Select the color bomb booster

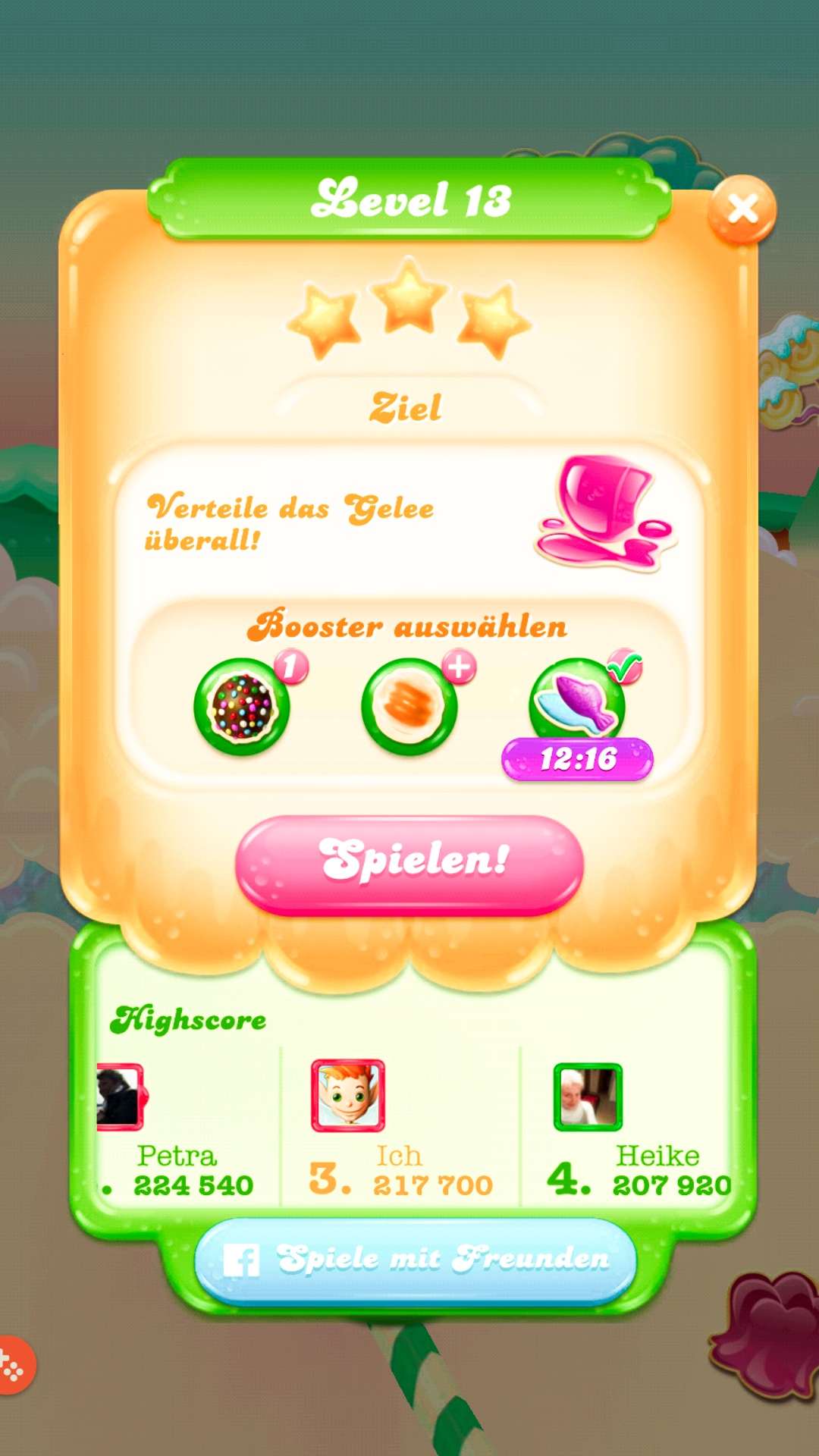(x=242, y=707)
